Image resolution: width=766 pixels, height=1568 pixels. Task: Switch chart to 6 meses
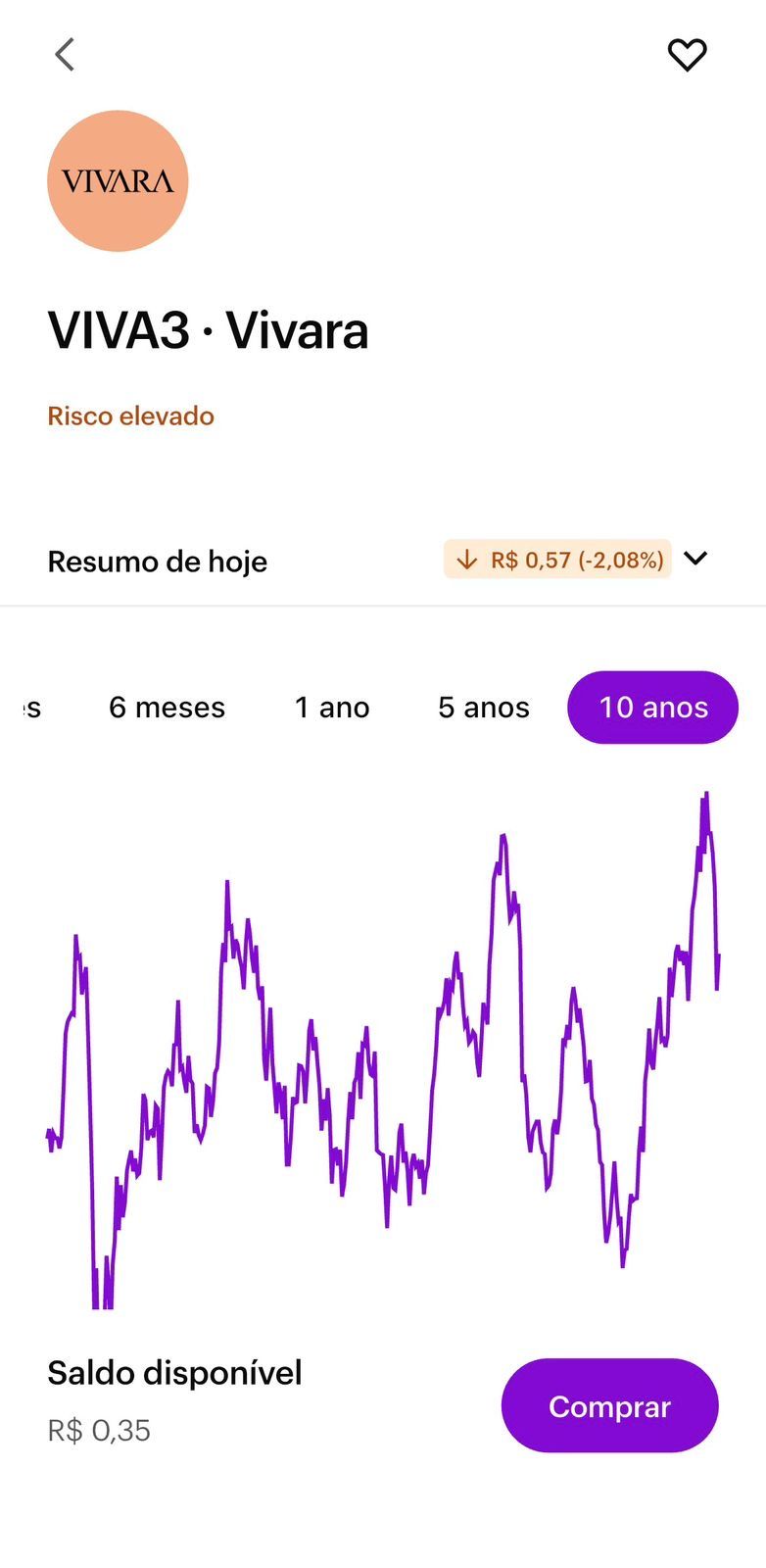(x=167, y=708)
